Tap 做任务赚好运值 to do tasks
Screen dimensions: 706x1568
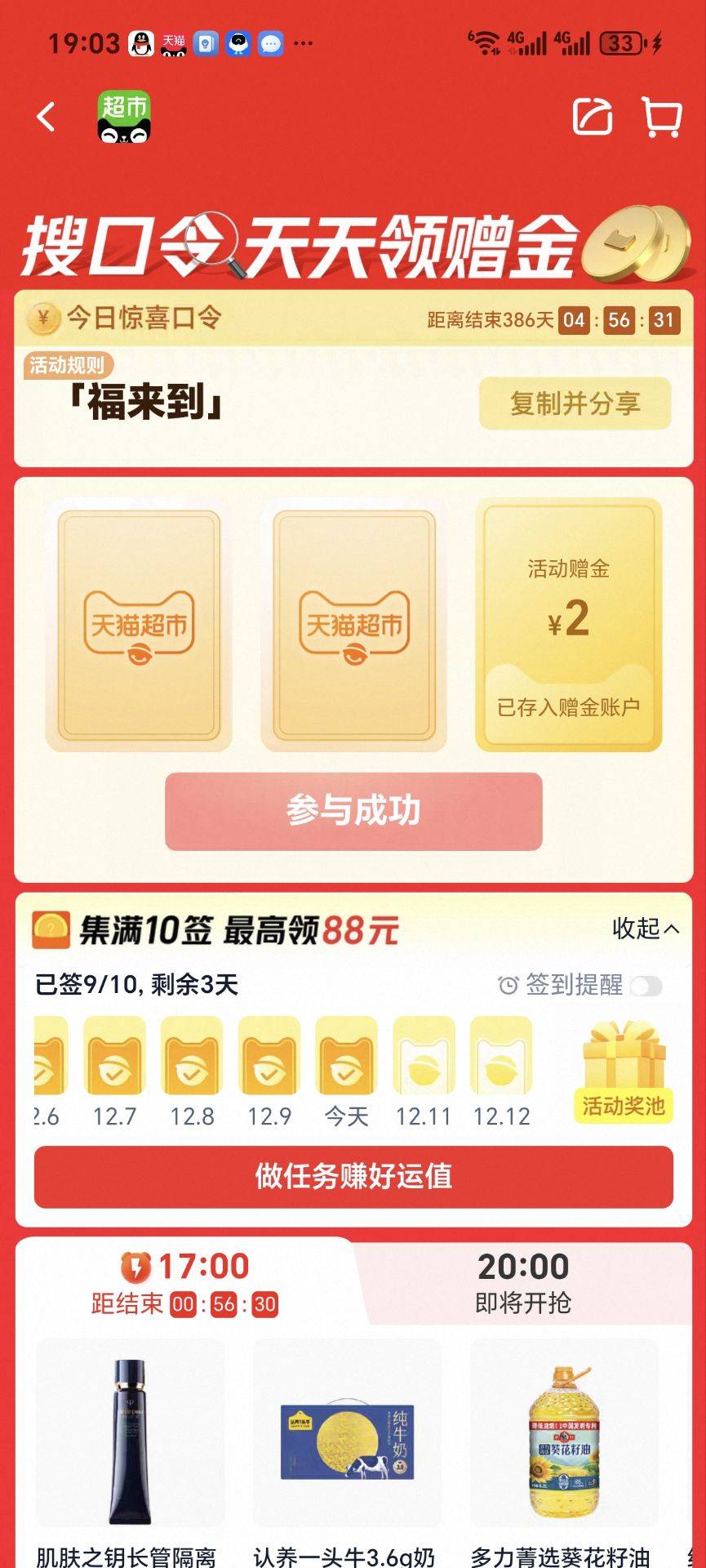353,1176
